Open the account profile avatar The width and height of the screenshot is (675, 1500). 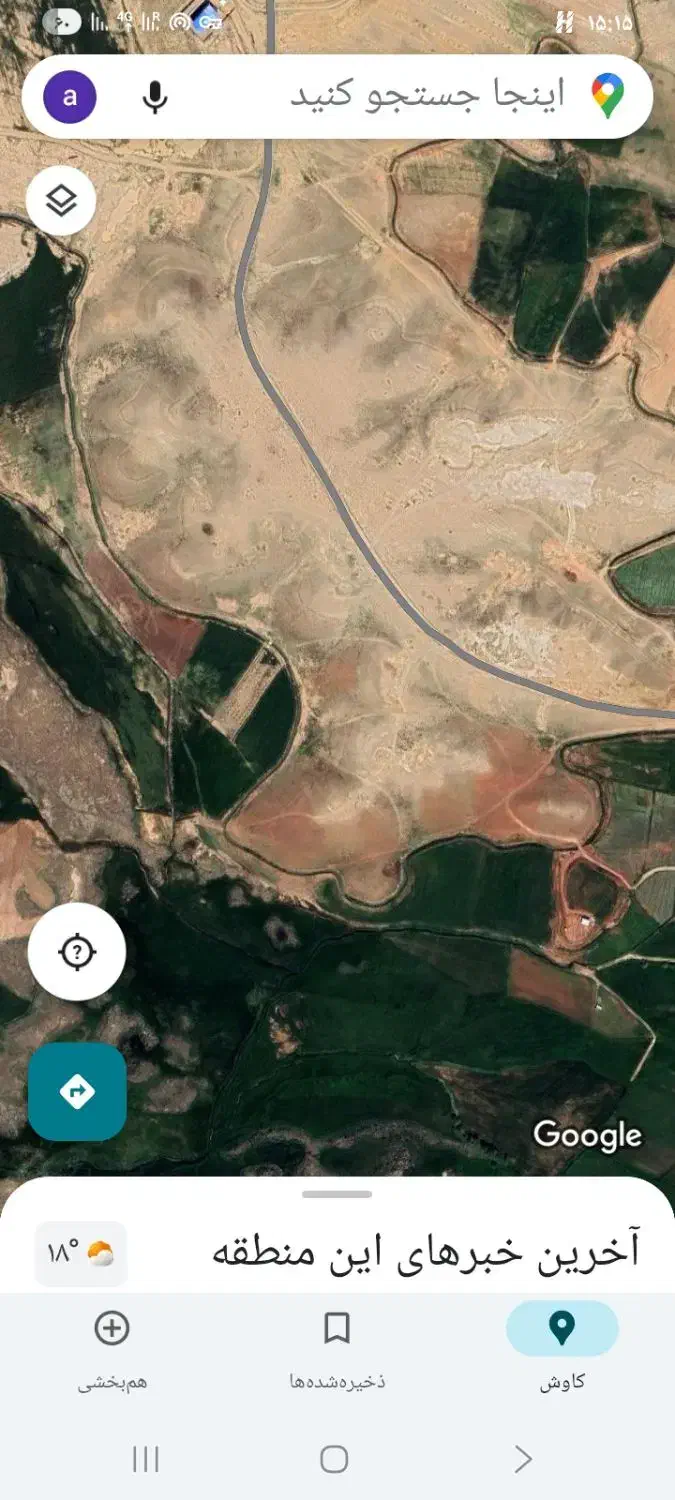(x=70, y=97)
